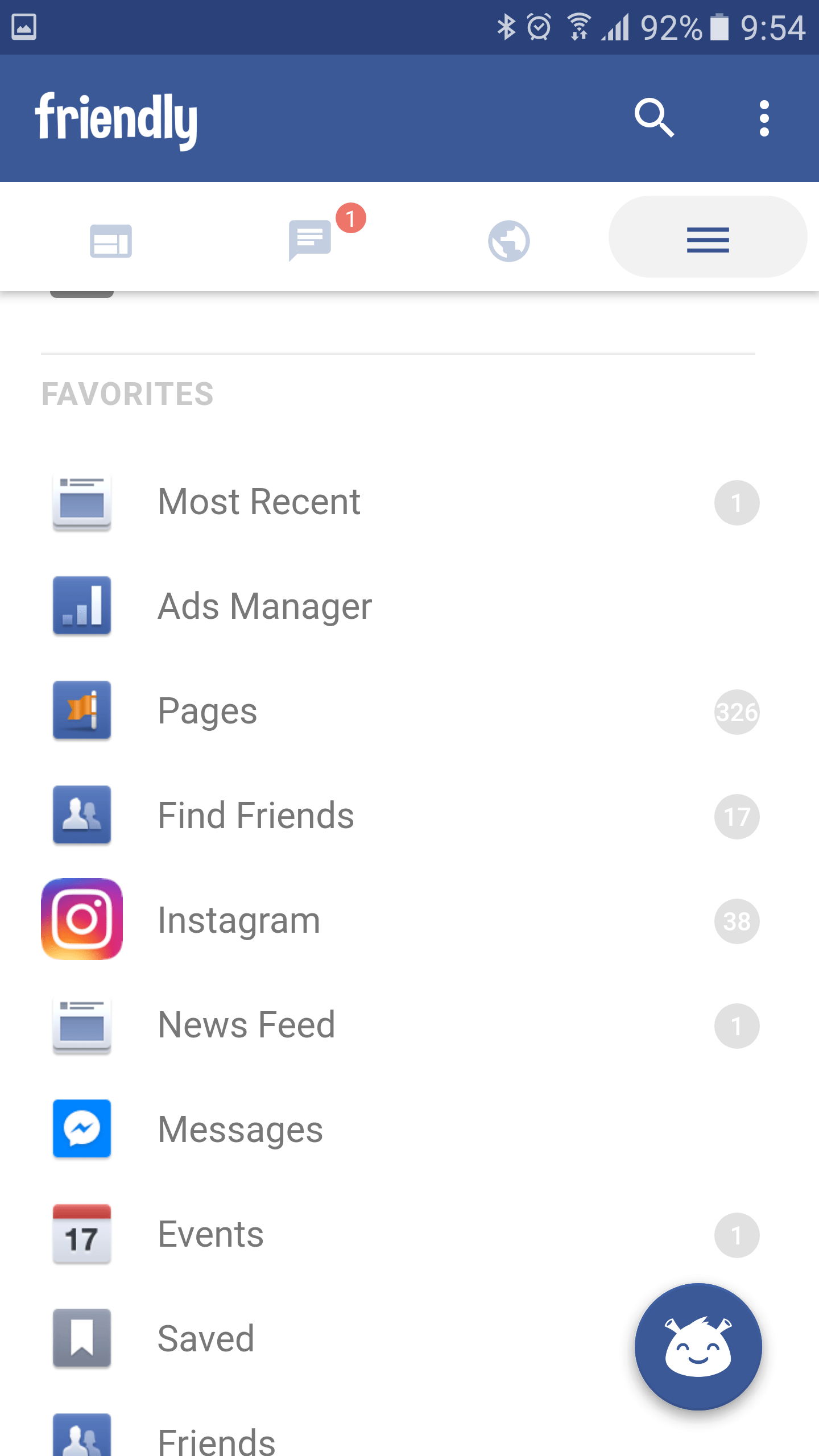Select the hamburger menu tab
819x1456 pixels.
(708, 238)
